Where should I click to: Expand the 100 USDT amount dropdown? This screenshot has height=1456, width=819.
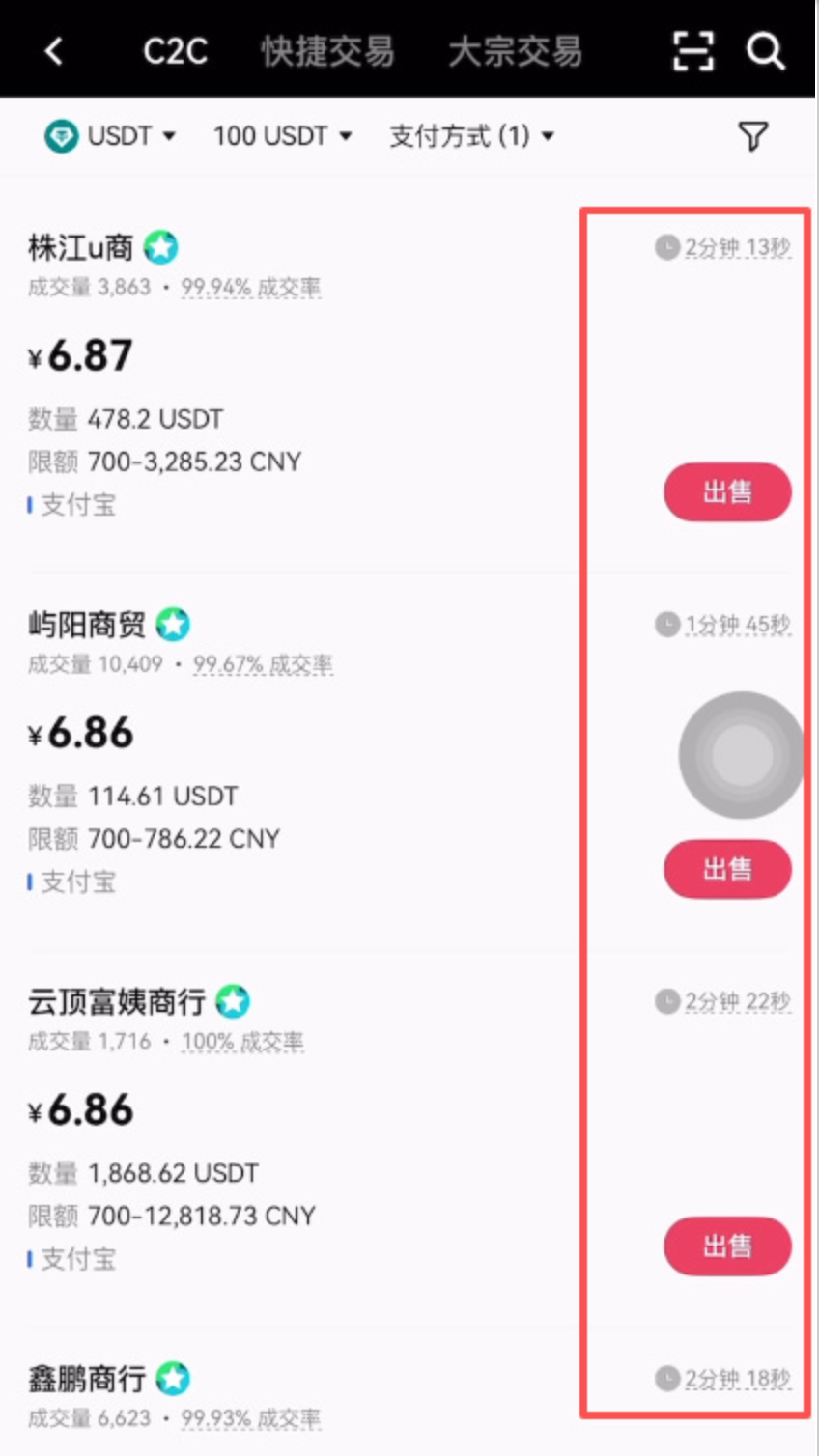click(x=282, y=136)
